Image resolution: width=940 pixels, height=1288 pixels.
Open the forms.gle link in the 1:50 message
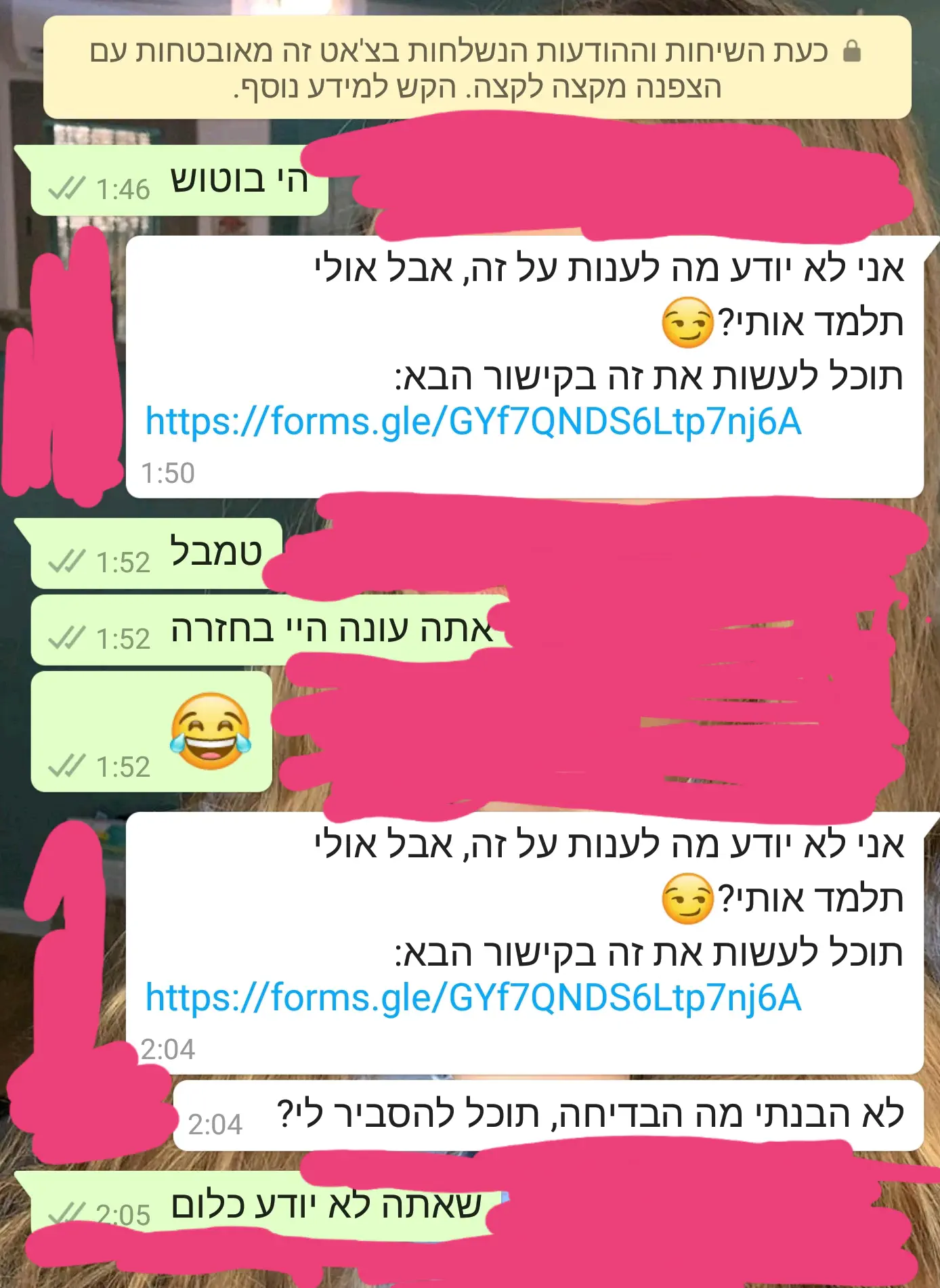click(x=473, y=422)
